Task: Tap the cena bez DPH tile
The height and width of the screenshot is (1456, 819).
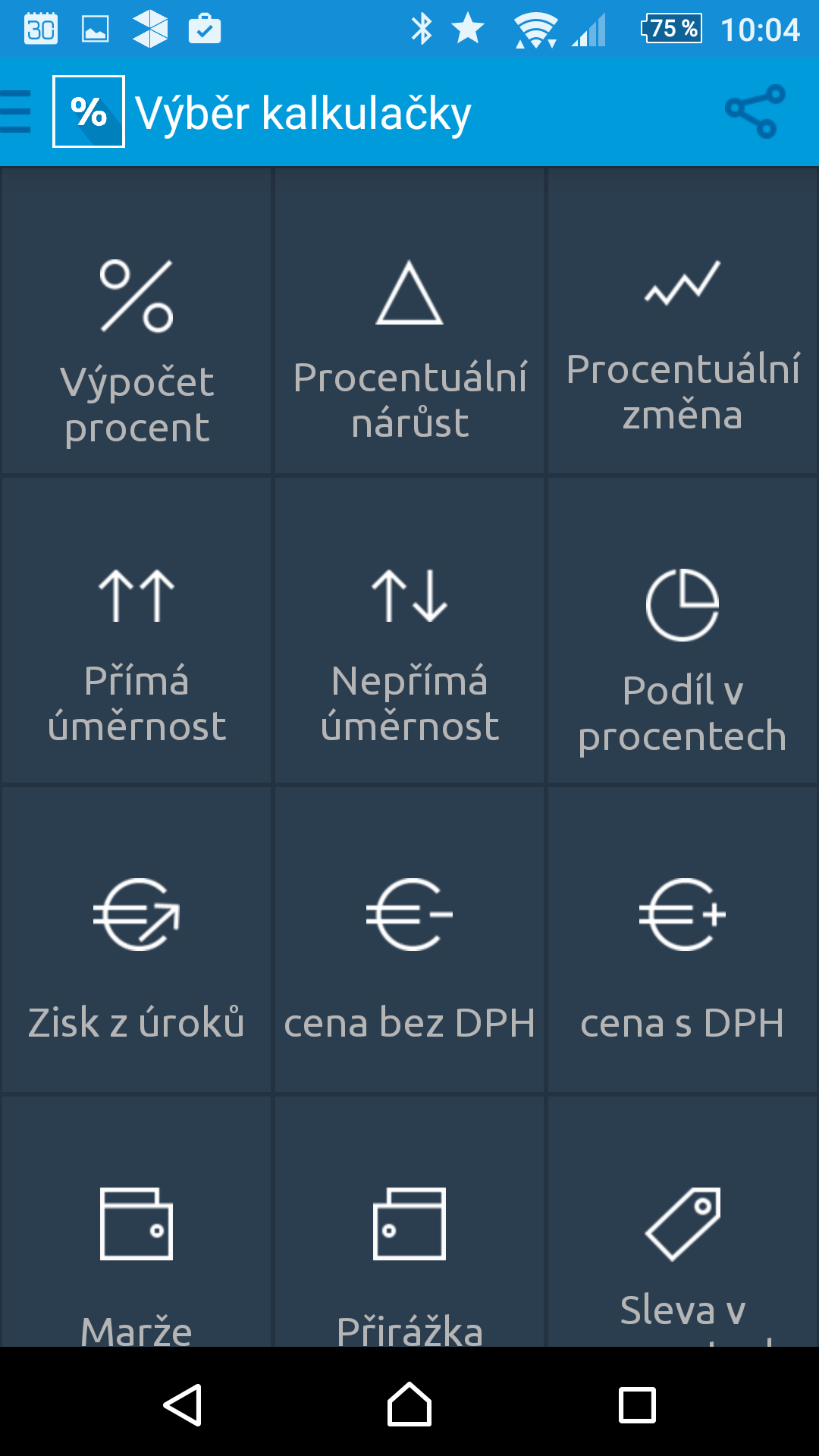Action: pyautogui.click(x=409, y=940)
